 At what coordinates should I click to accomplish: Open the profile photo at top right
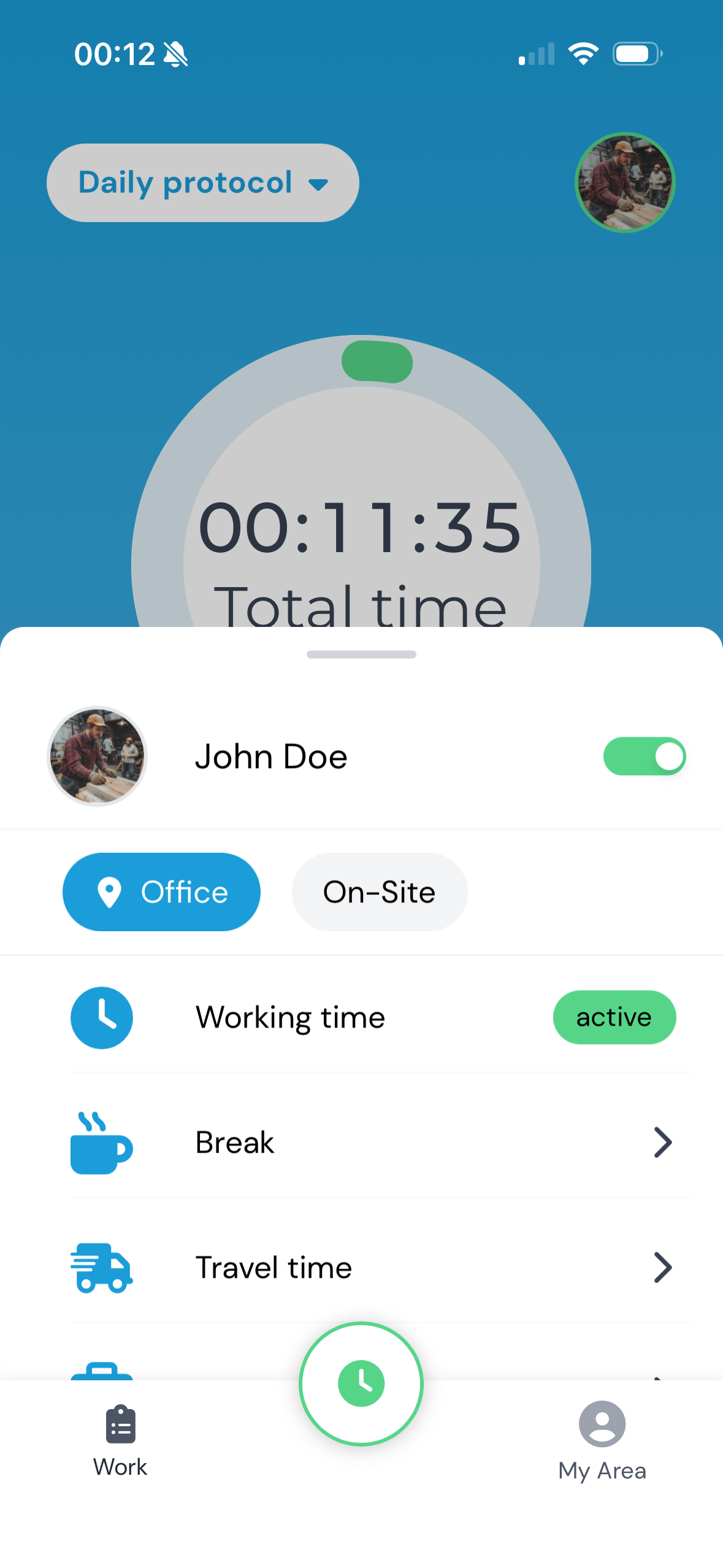[624, 183]
